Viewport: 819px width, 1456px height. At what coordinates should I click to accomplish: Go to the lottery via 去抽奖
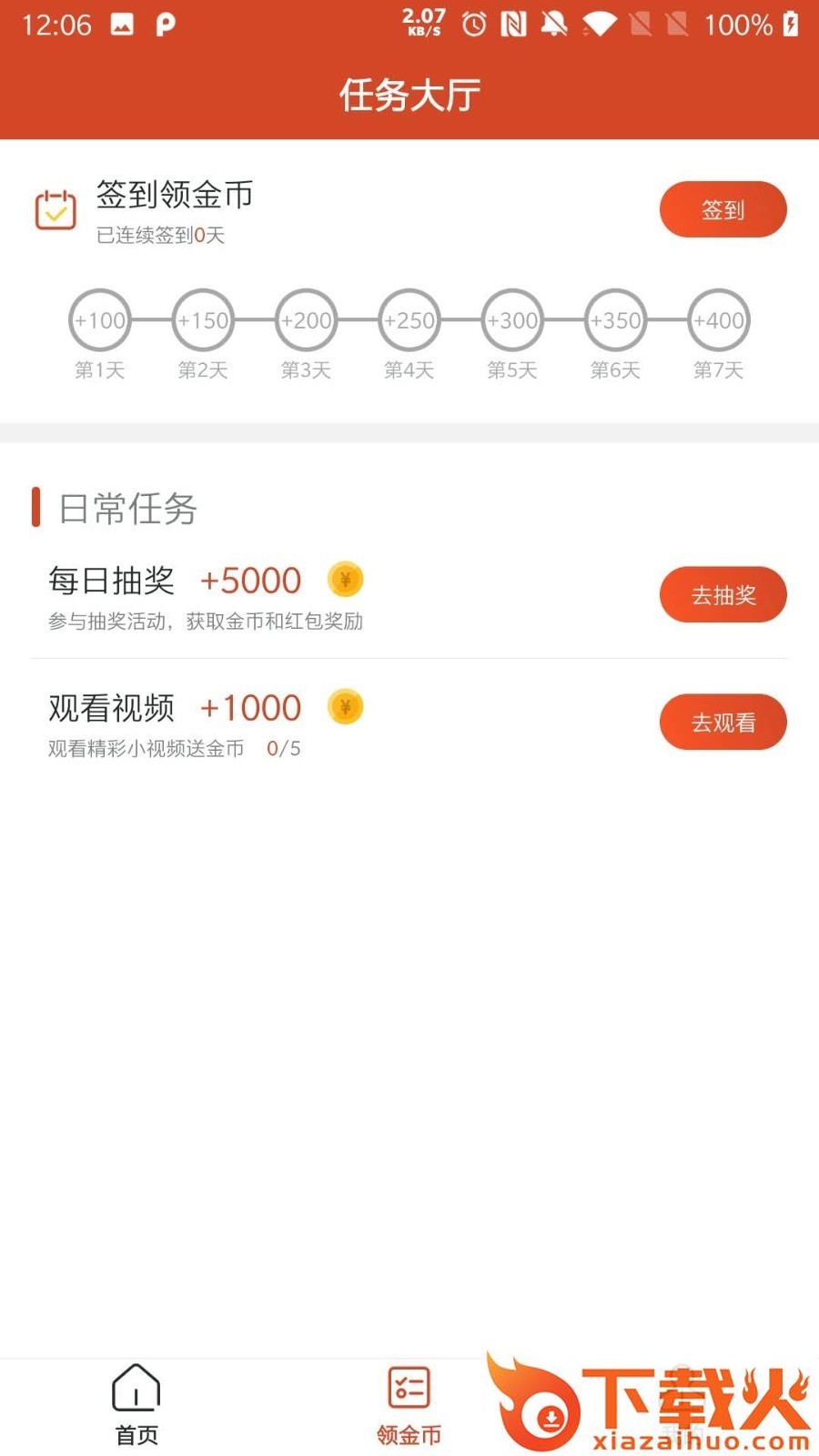pyautogui.click(x=723, y=595)
